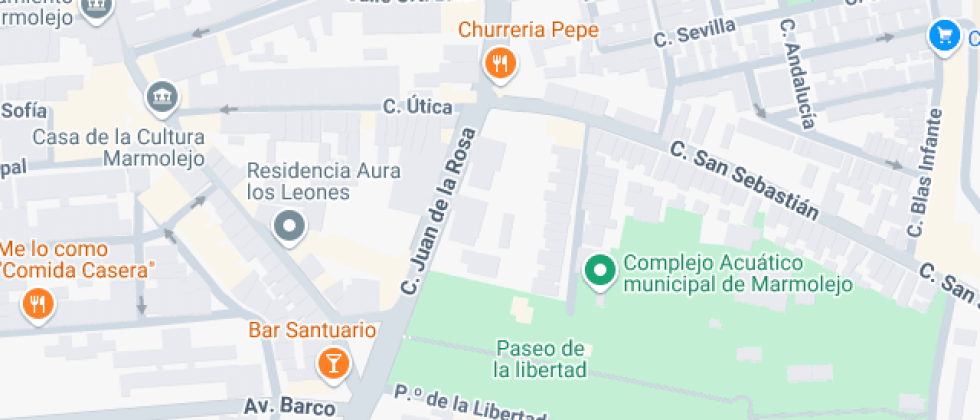Viewport: 980px width, 420px height.
Task: Select the Complejo Acuático municipal de Marmolejo pin
Action: tap(600, 271)
